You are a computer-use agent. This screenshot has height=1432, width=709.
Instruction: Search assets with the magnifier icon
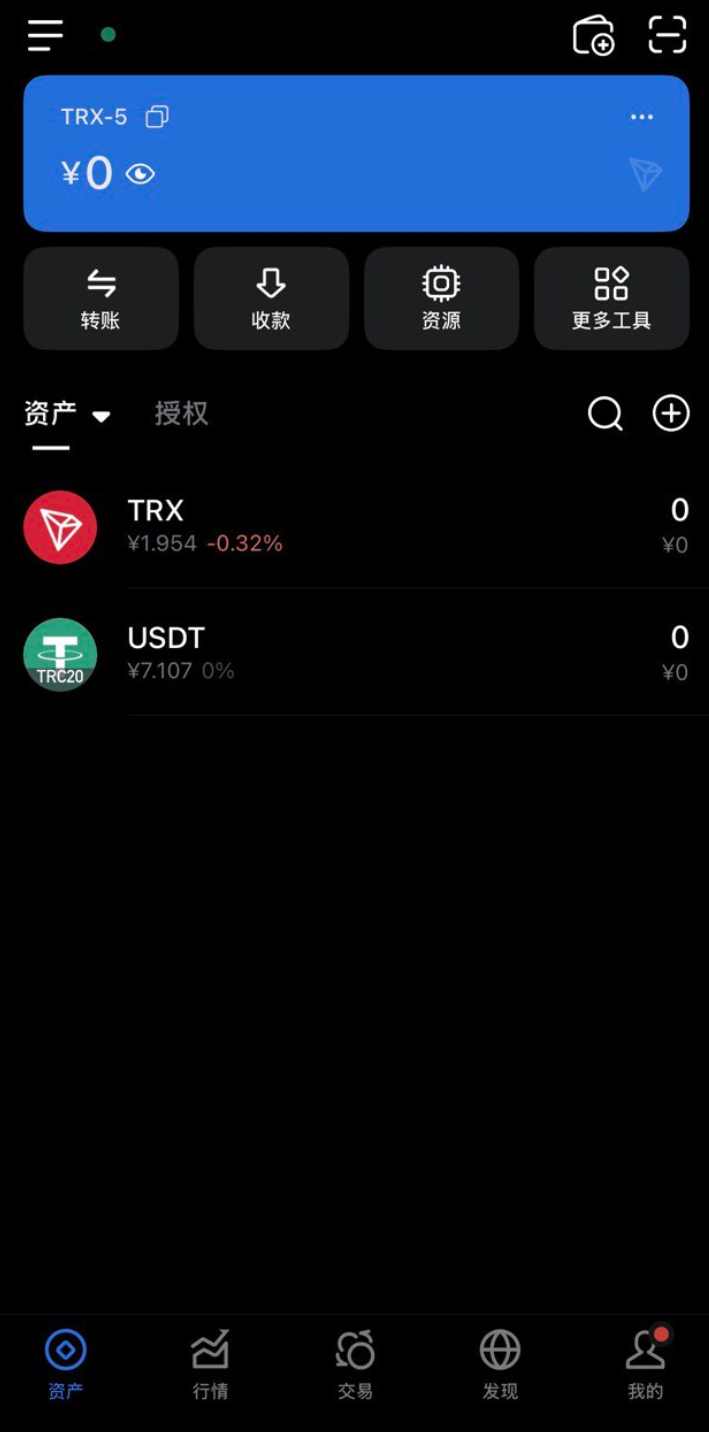[605, 413]
